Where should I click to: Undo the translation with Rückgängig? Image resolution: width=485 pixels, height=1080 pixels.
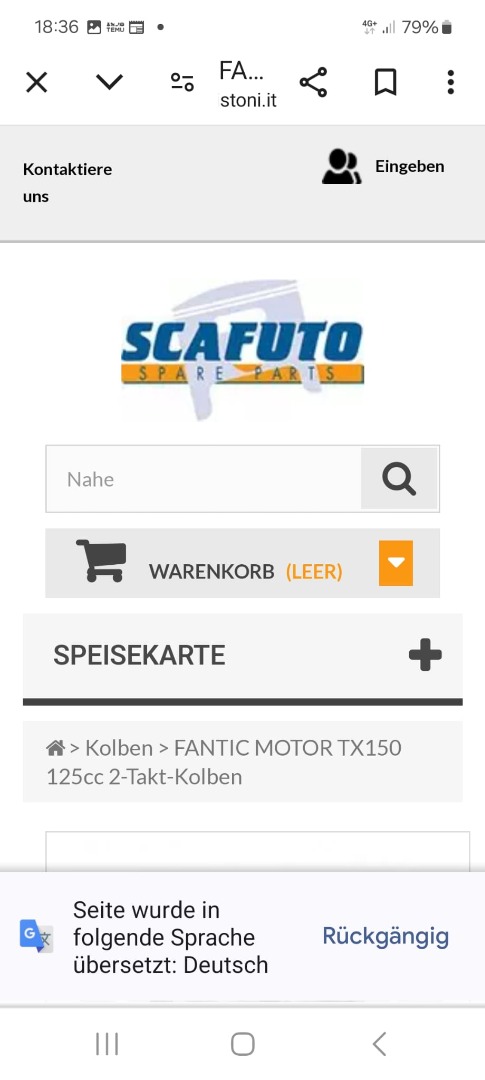(x=385, y=936)
